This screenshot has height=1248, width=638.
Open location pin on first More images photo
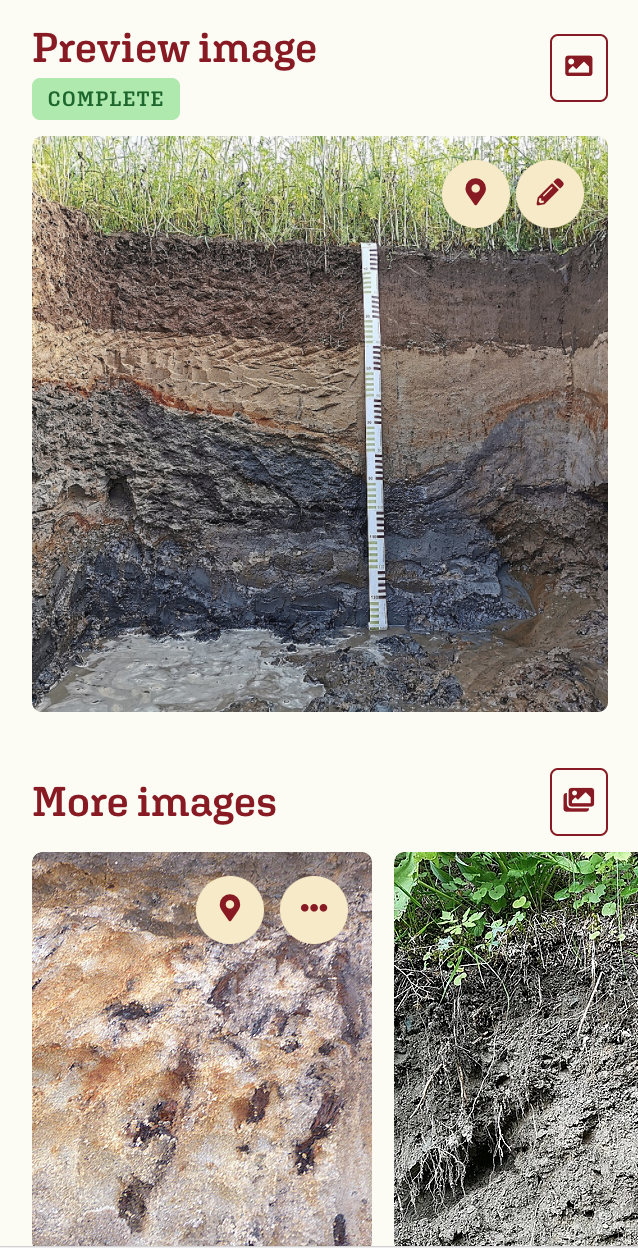click(229, 908)
